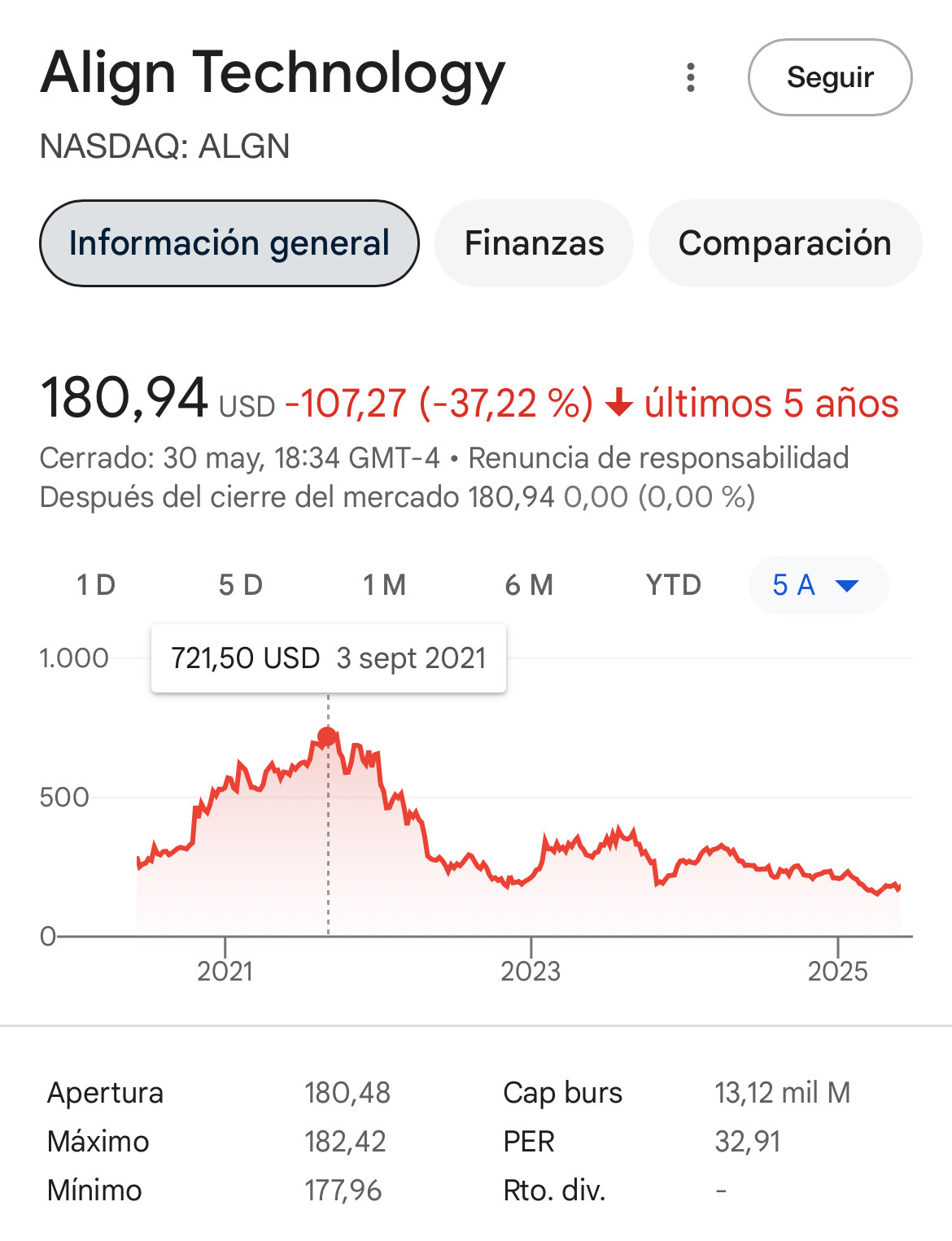
Task: View the 1 M price chart
Action: [x=384, y=585]
